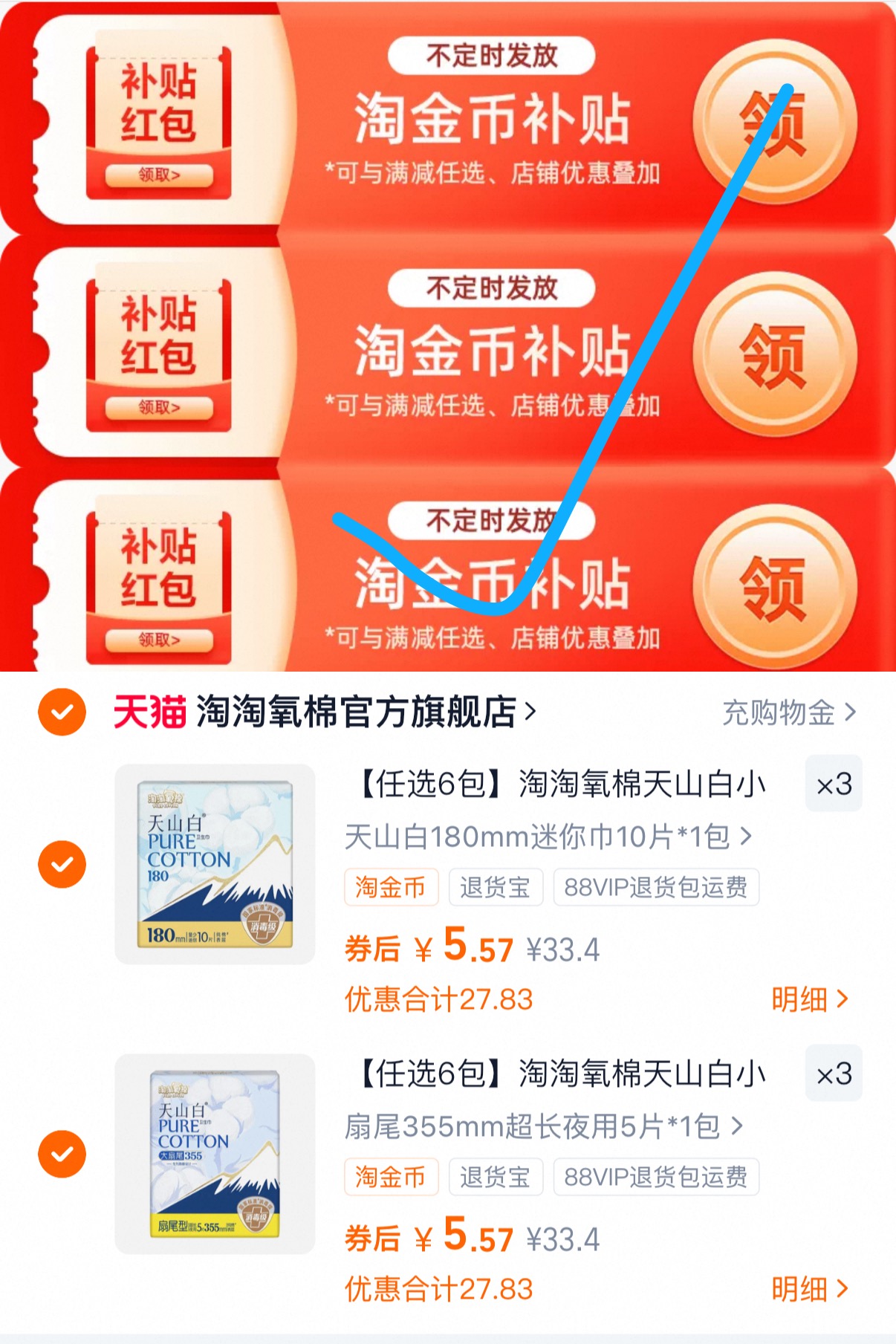Open the middle 补贴红包 领取 envelope
Image resolution: width=896 pixels, height=1344 pixels.
tap(158, 407)
